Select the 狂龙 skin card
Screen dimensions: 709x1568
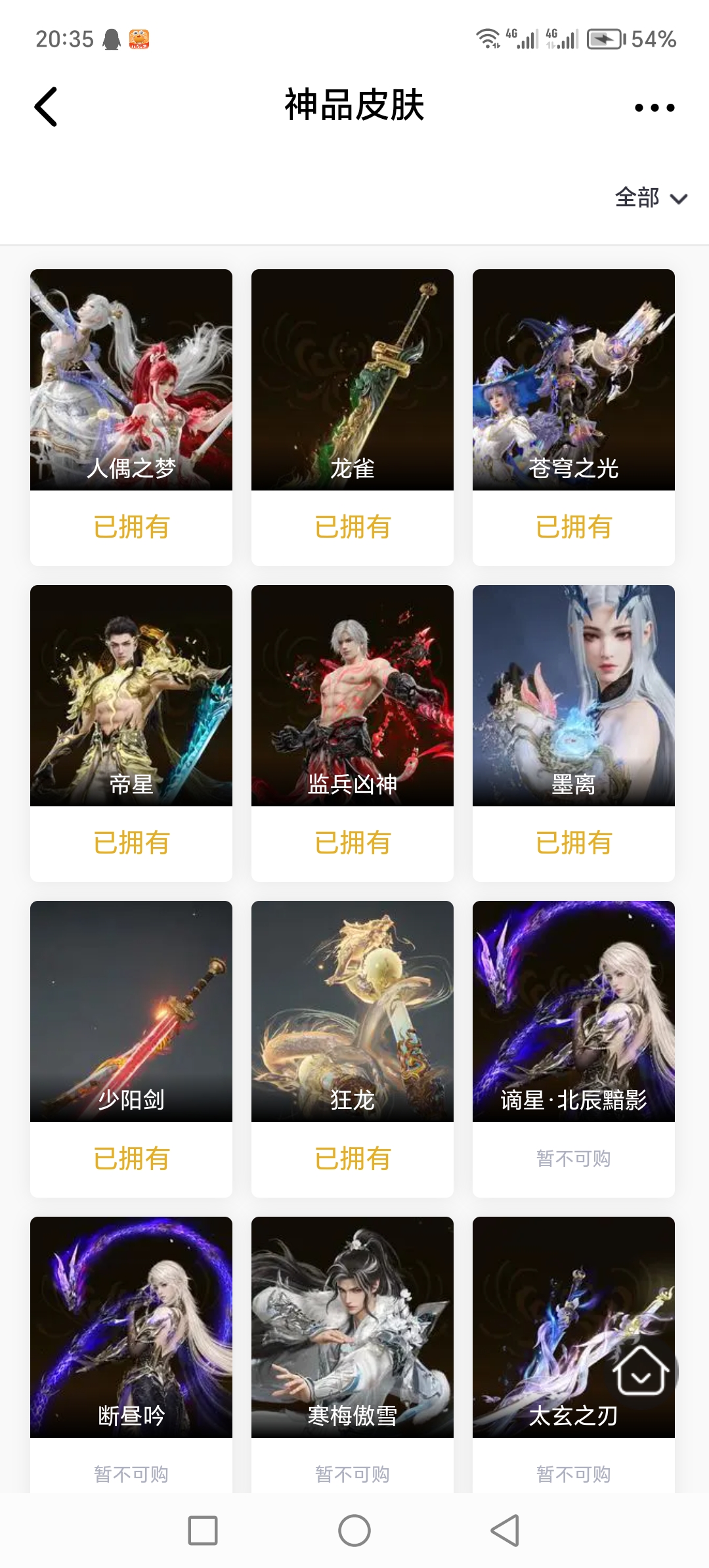(353, 1011)
